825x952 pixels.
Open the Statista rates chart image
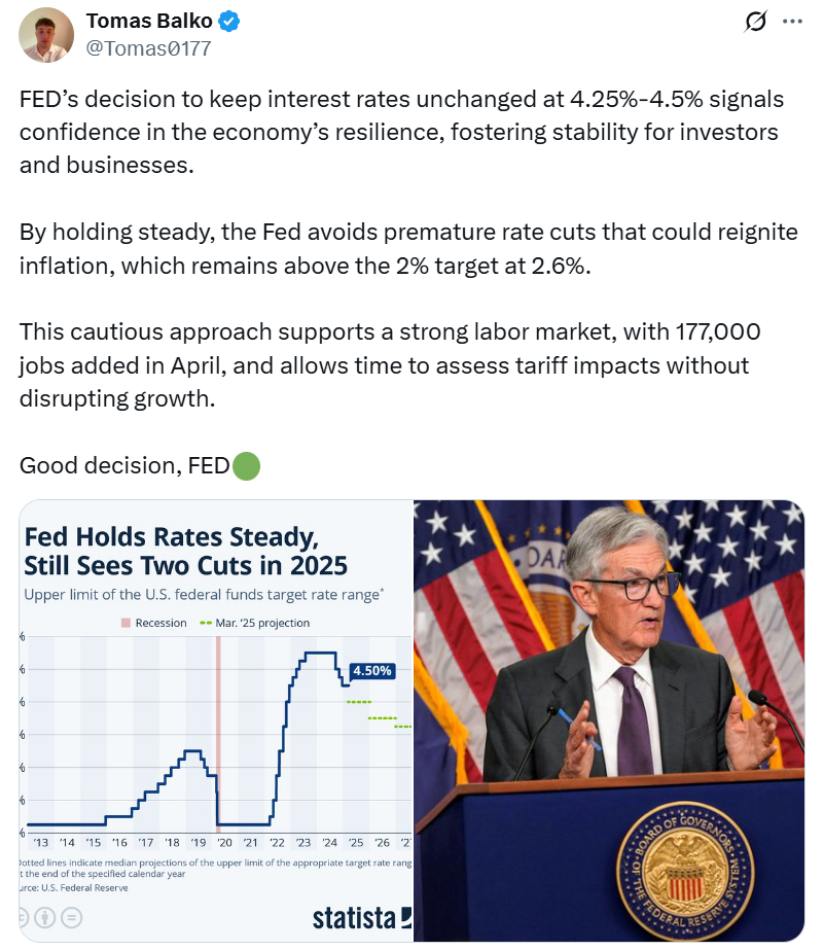tap(216, 720)
